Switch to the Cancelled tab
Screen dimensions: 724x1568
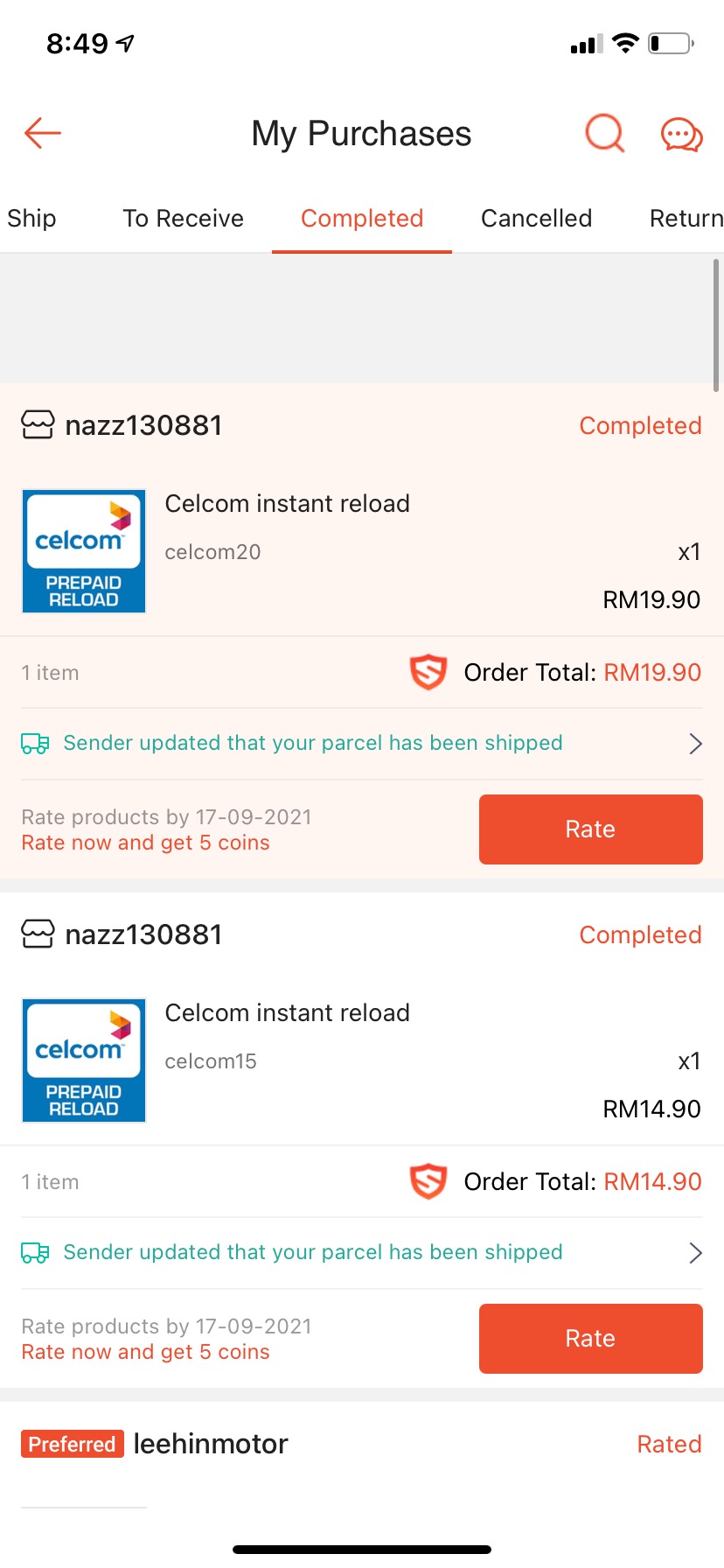[x=536, y=219]
